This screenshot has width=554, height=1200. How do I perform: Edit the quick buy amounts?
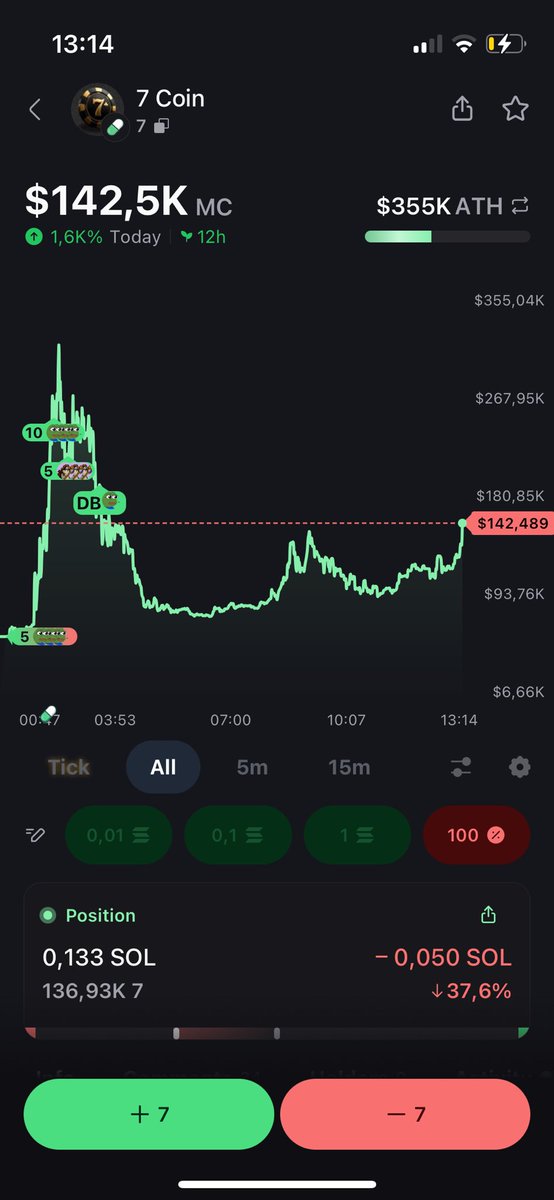37,835
